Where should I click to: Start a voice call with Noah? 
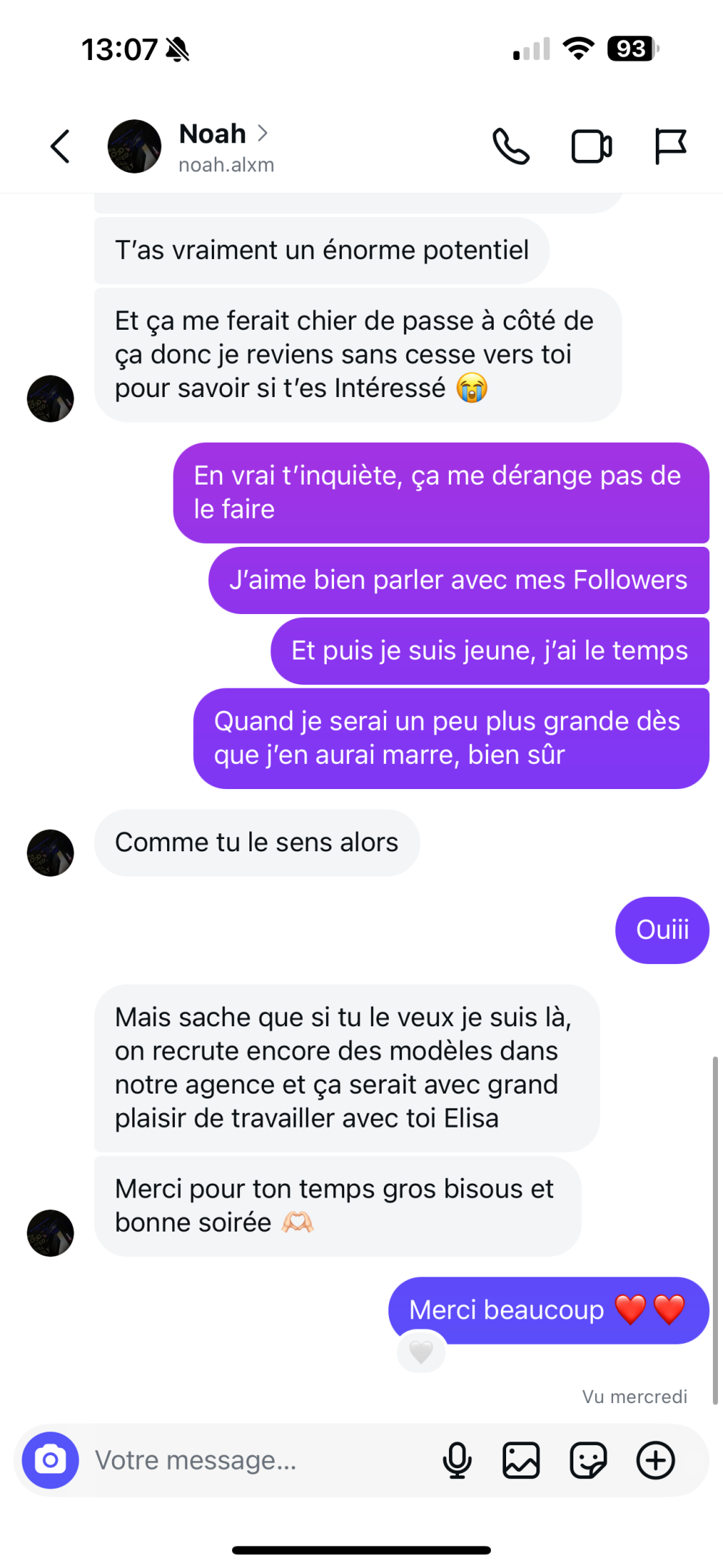[x=511, y=147]
